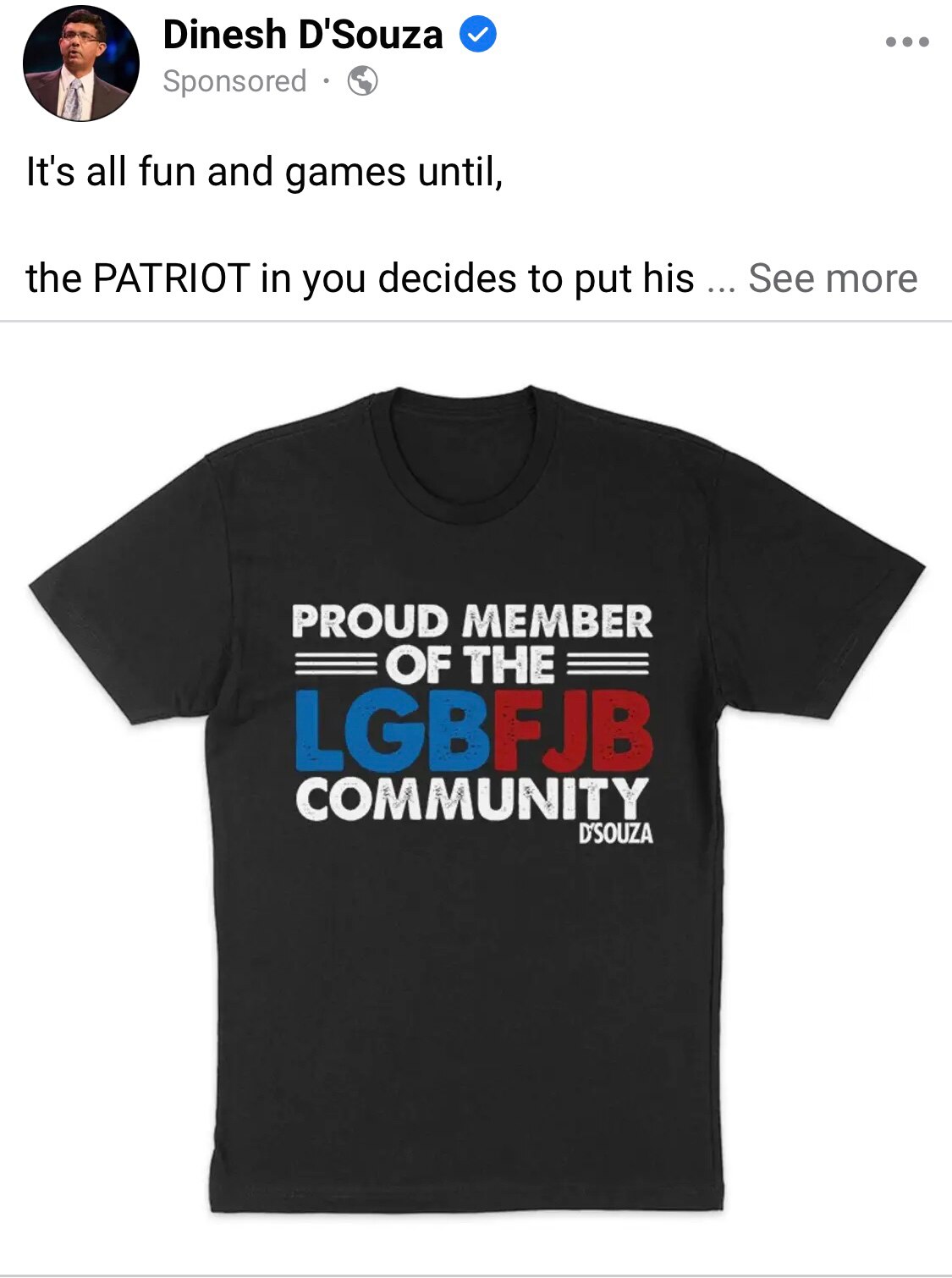Open the post's three-dot options menu
The image size is (952, 1278).
pos(907,41)
